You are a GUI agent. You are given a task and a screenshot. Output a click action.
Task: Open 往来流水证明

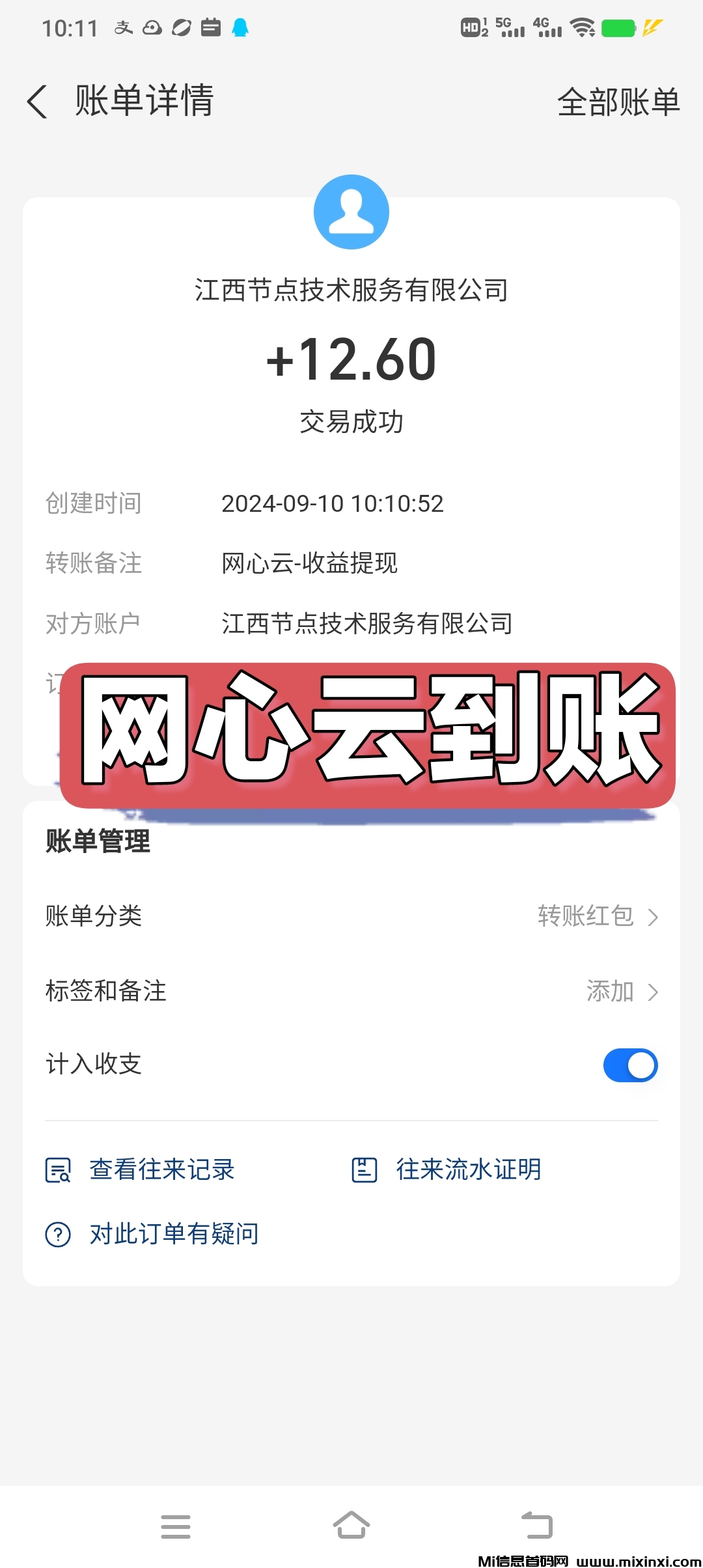tap(447, 1169)
